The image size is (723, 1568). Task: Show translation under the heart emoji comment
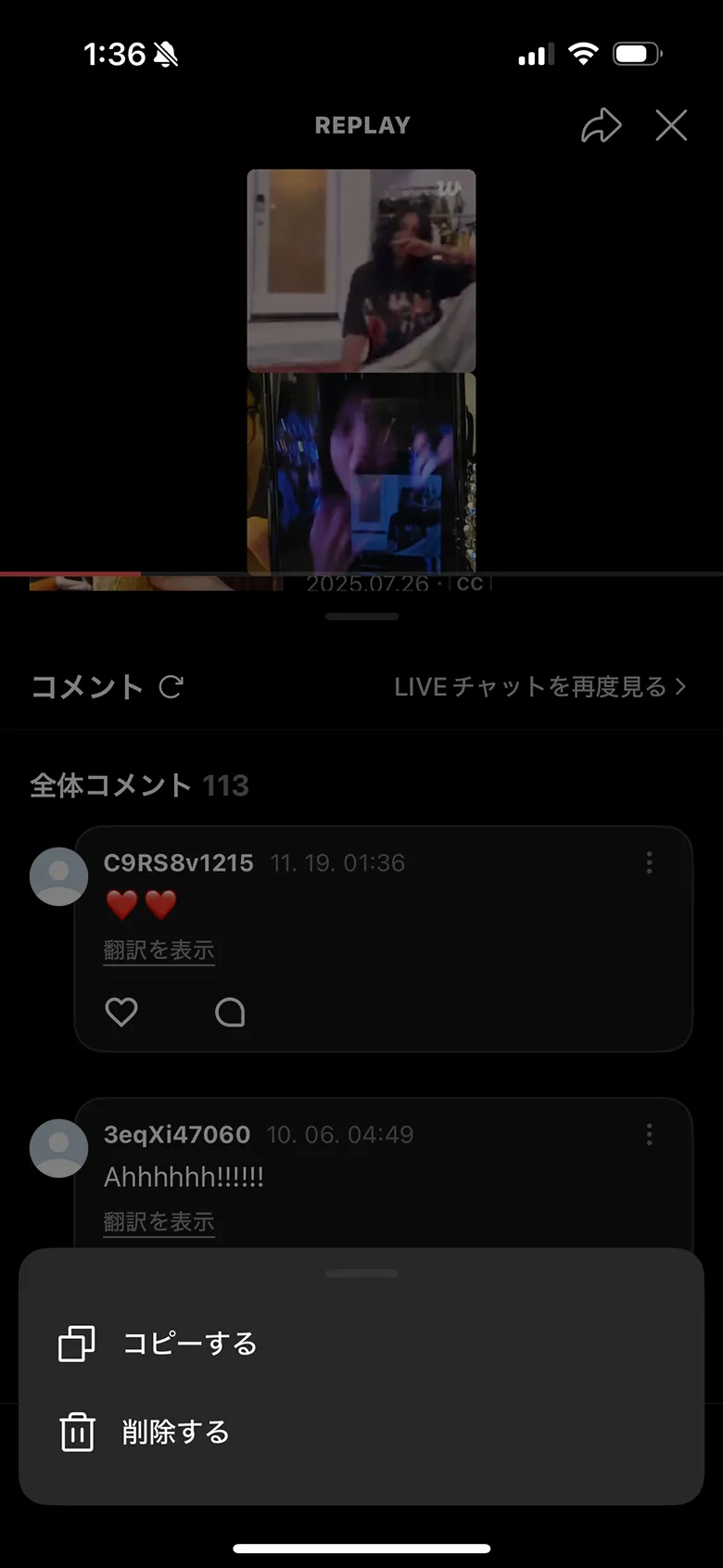coord(159,950)
